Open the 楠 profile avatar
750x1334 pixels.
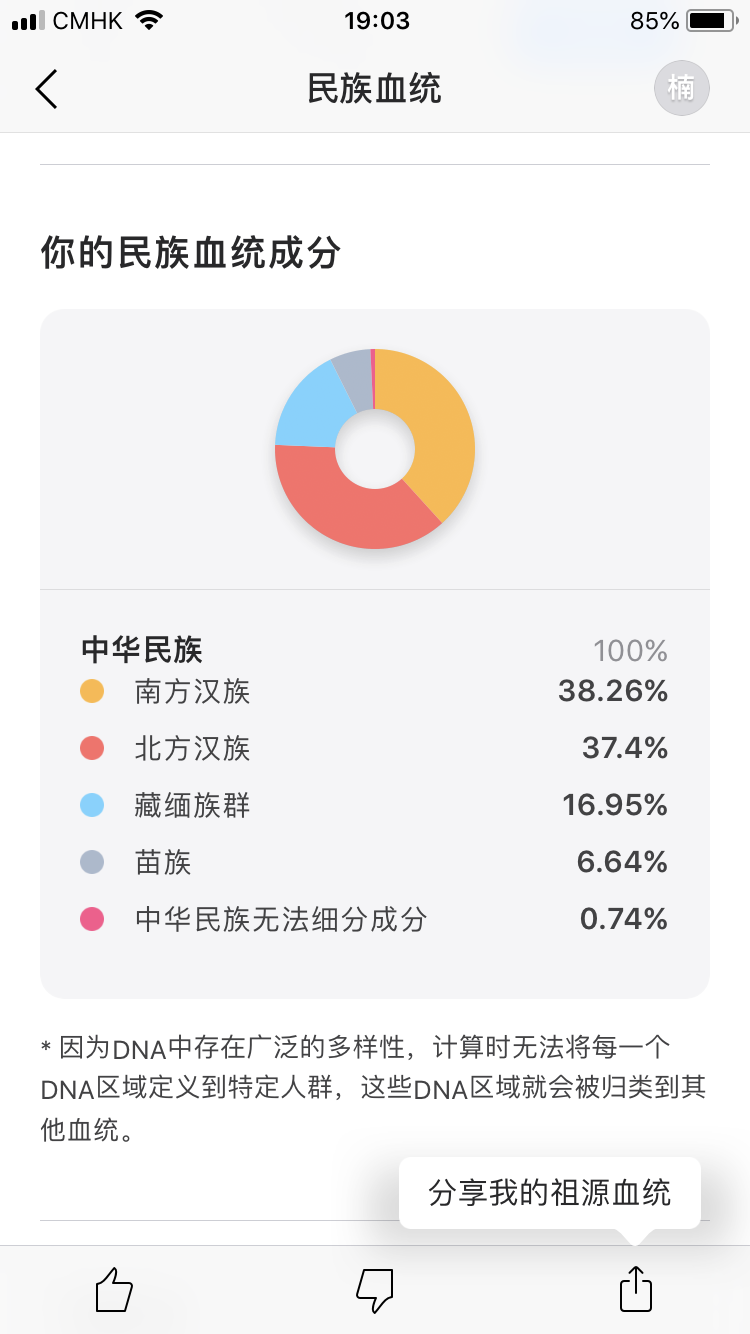(681, 88)
